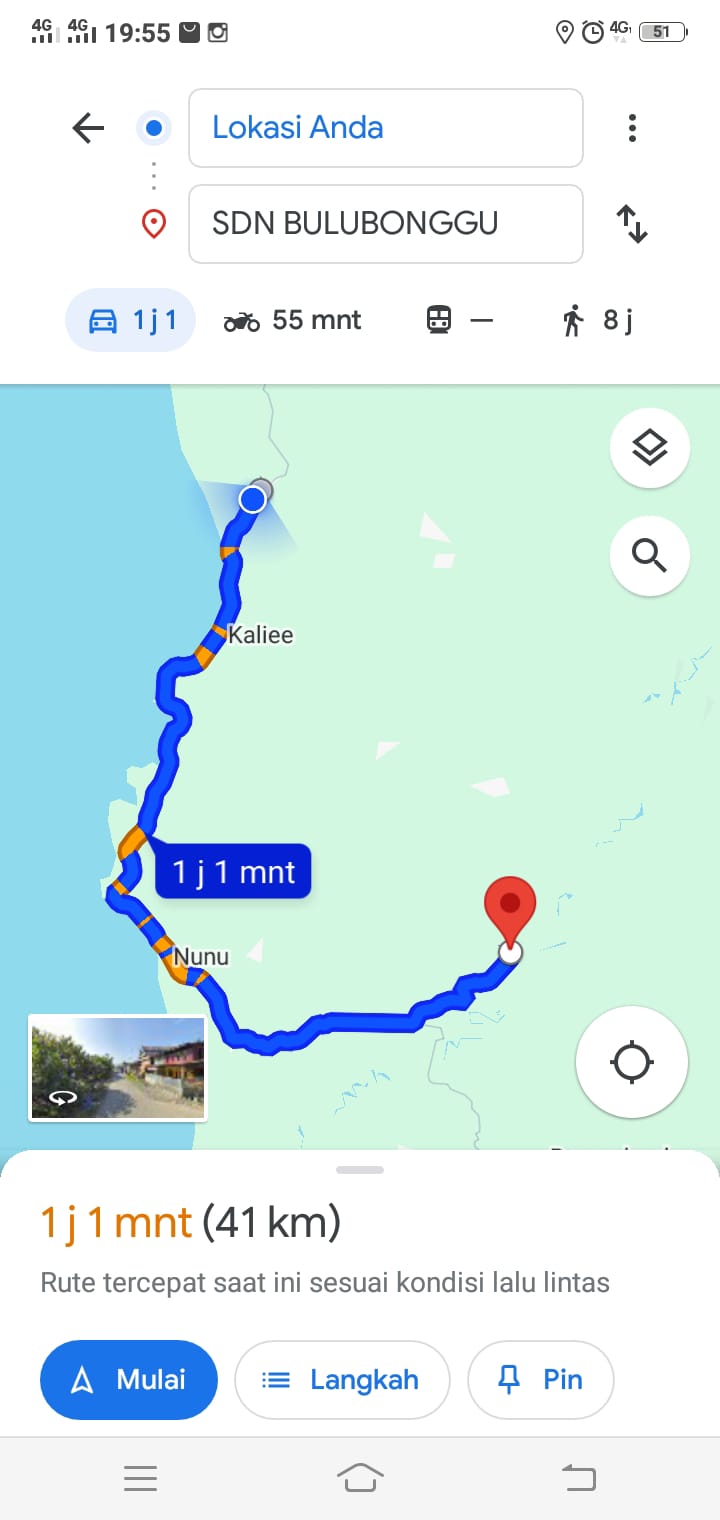This screenshot has width=720, height=1520.
Task: Go back using the top arrow
Action: 88,128
